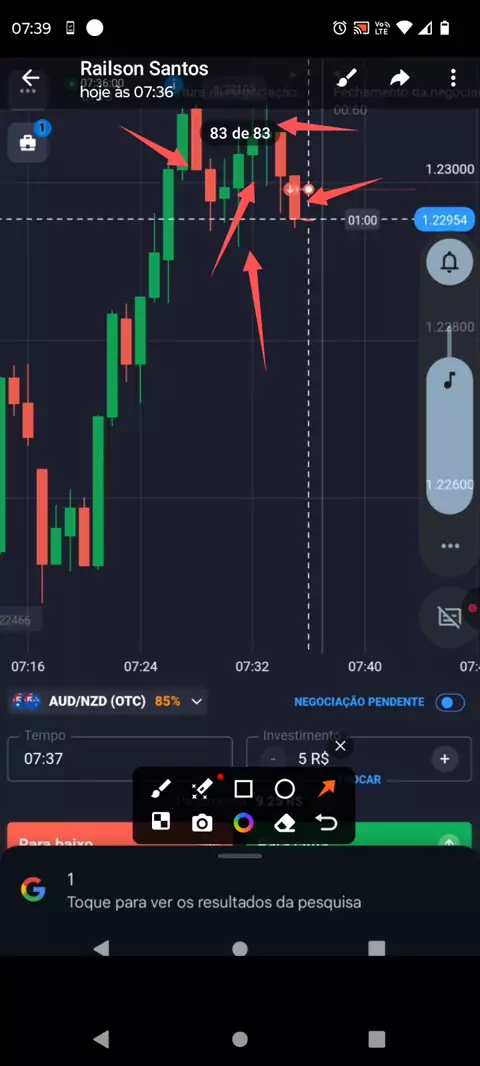
Task: Select the eraser tool
Action: 285,823
